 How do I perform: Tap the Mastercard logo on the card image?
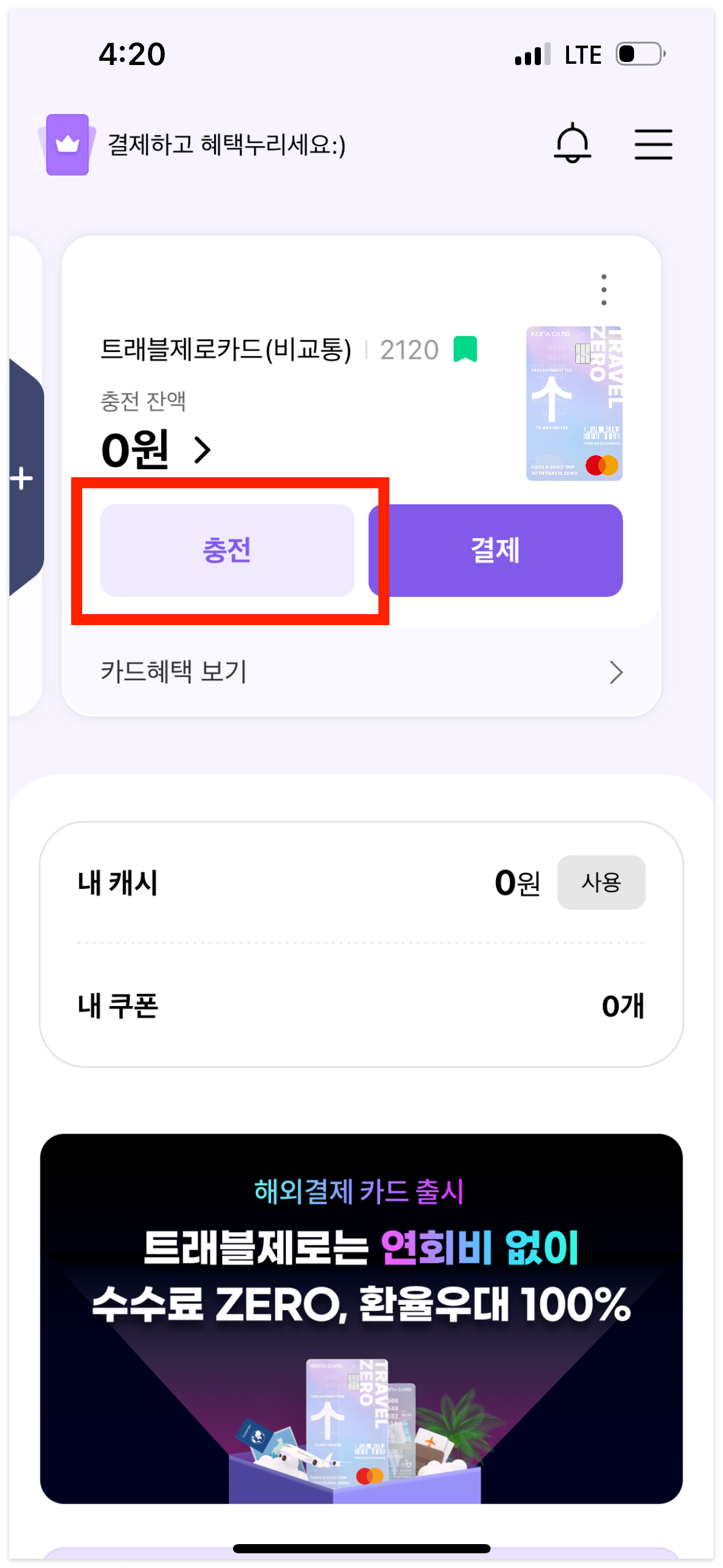coord(602,466)
